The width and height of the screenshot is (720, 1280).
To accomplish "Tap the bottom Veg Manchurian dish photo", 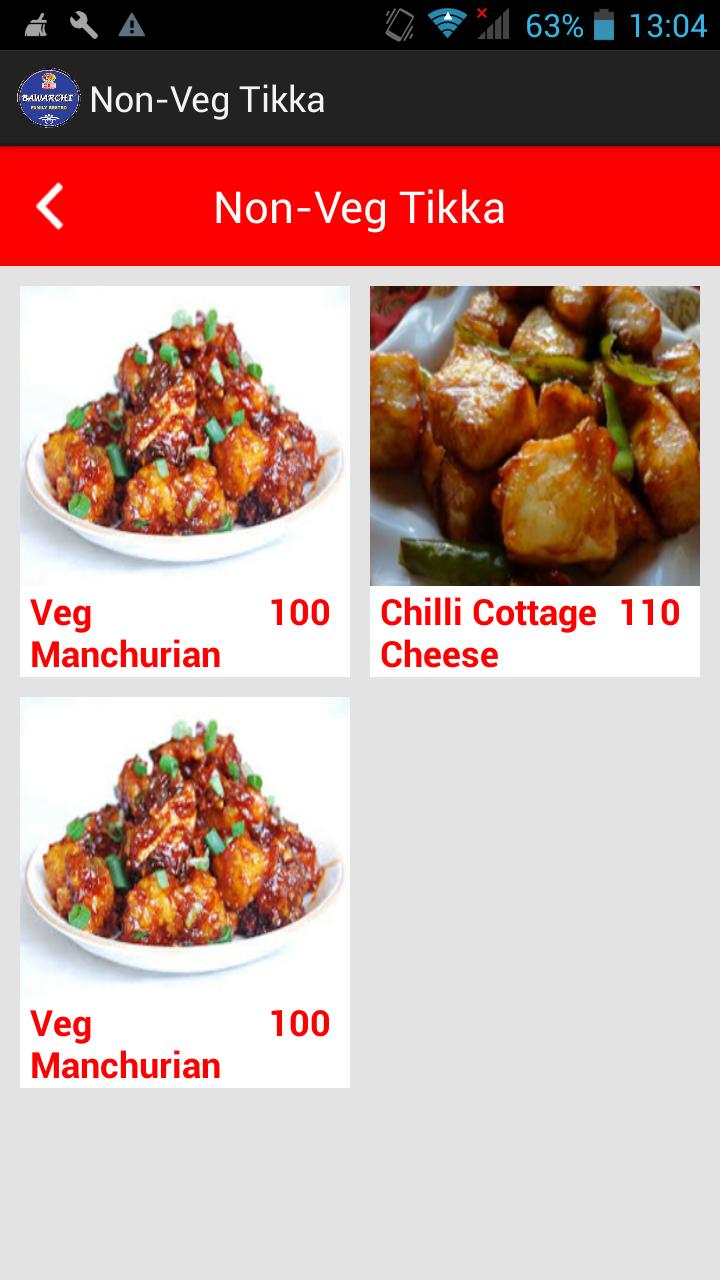I will pos(184,845).
